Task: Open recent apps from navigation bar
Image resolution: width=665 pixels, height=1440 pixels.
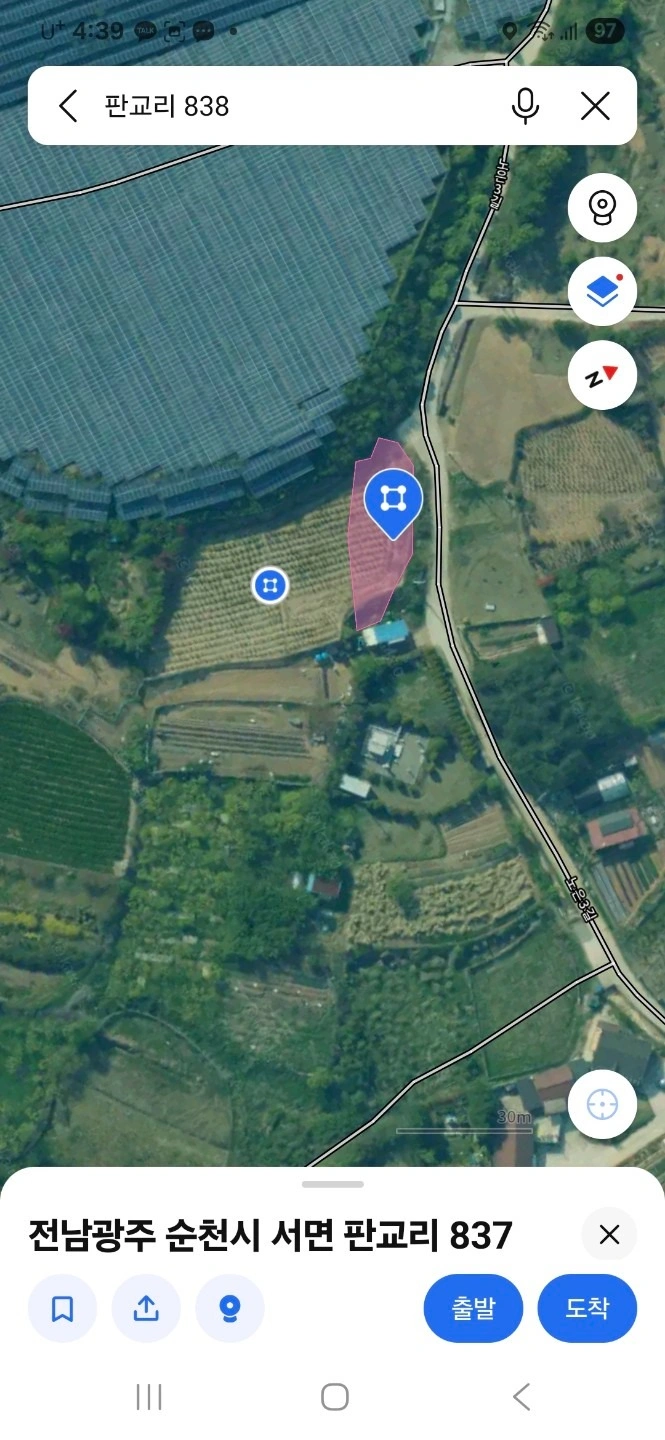Action: click(148, 1397)
